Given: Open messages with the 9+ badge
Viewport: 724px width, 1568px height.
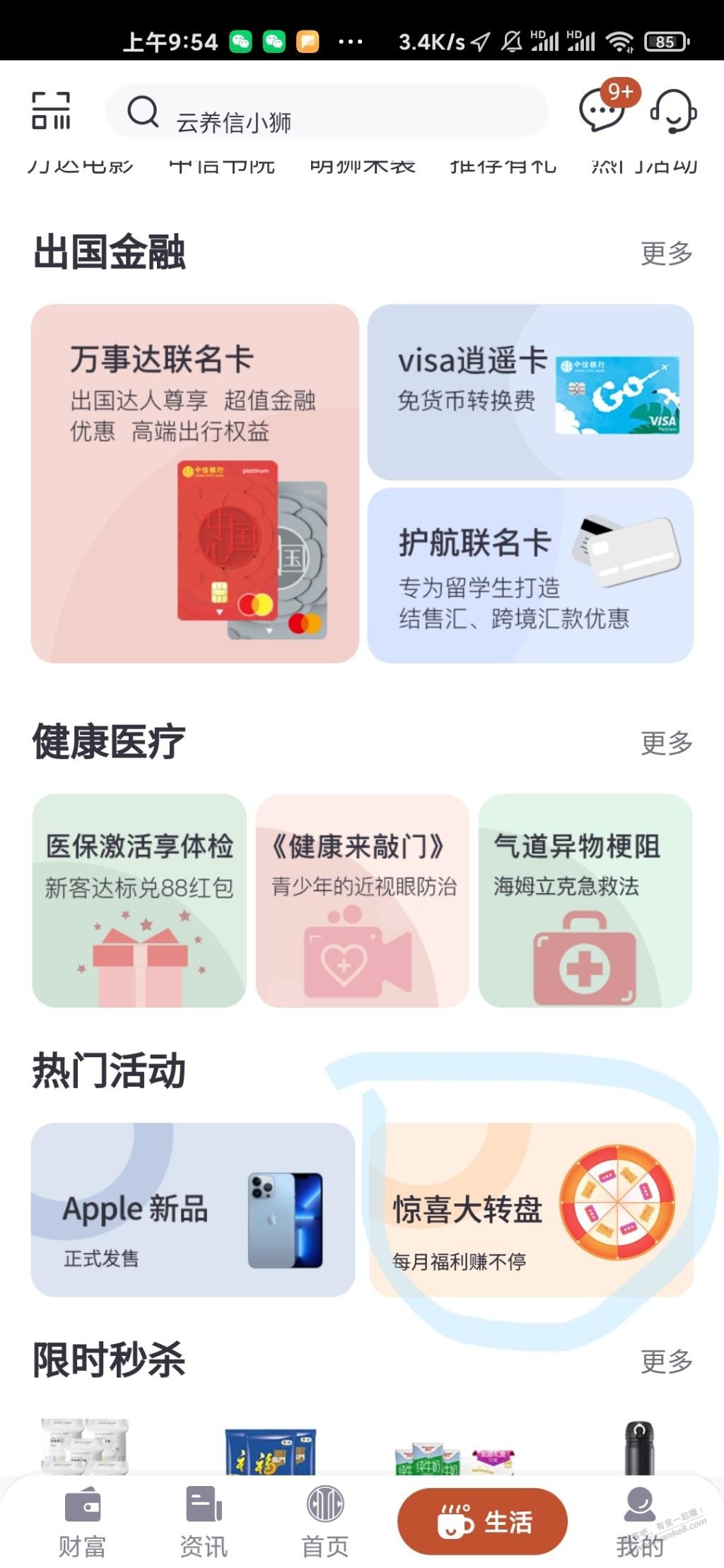Looking at the screenshot, I should pyautogui.click(x=603, y=110).
